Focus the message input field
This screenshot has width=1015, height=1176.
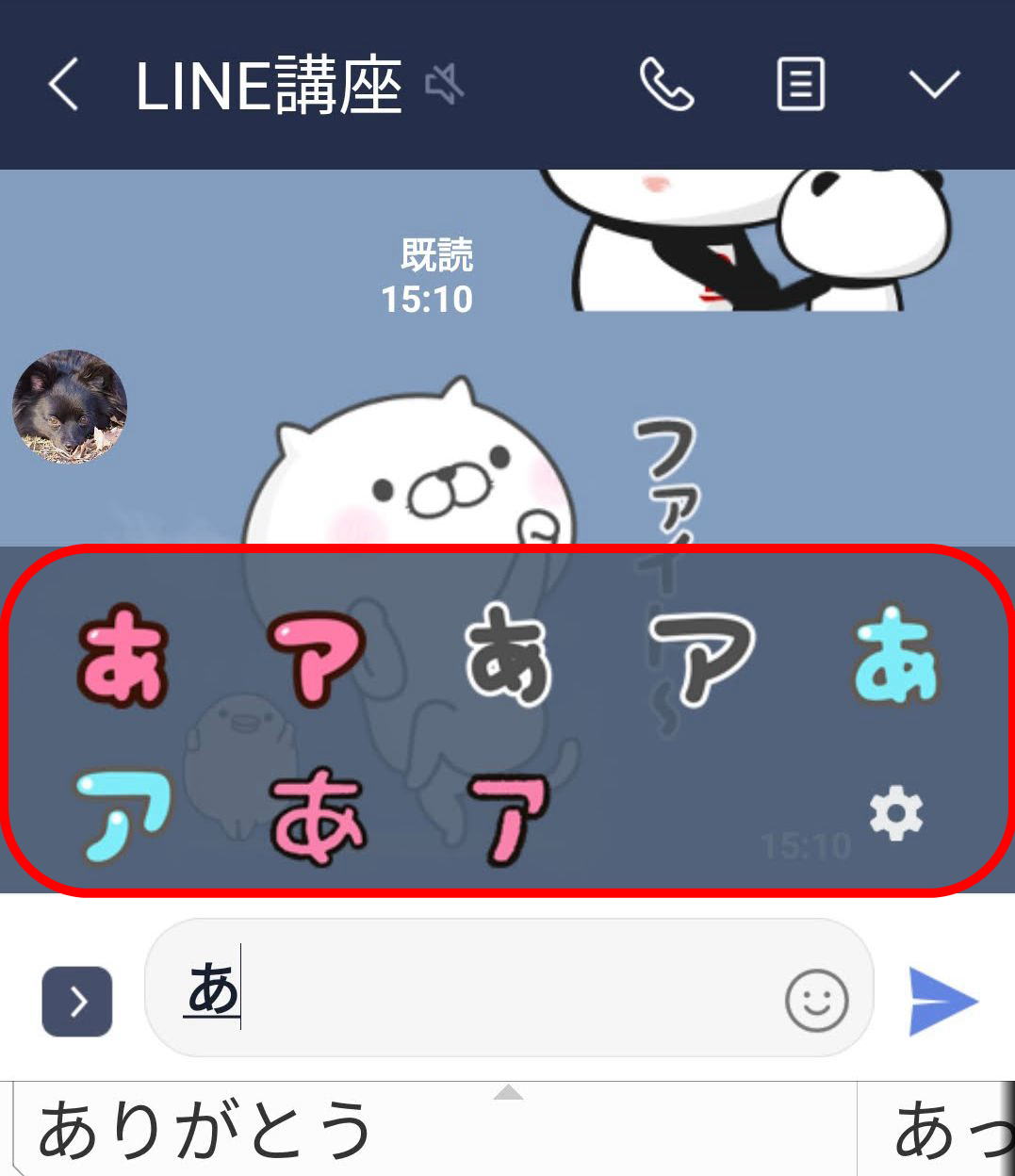click(x=490, y=989)
